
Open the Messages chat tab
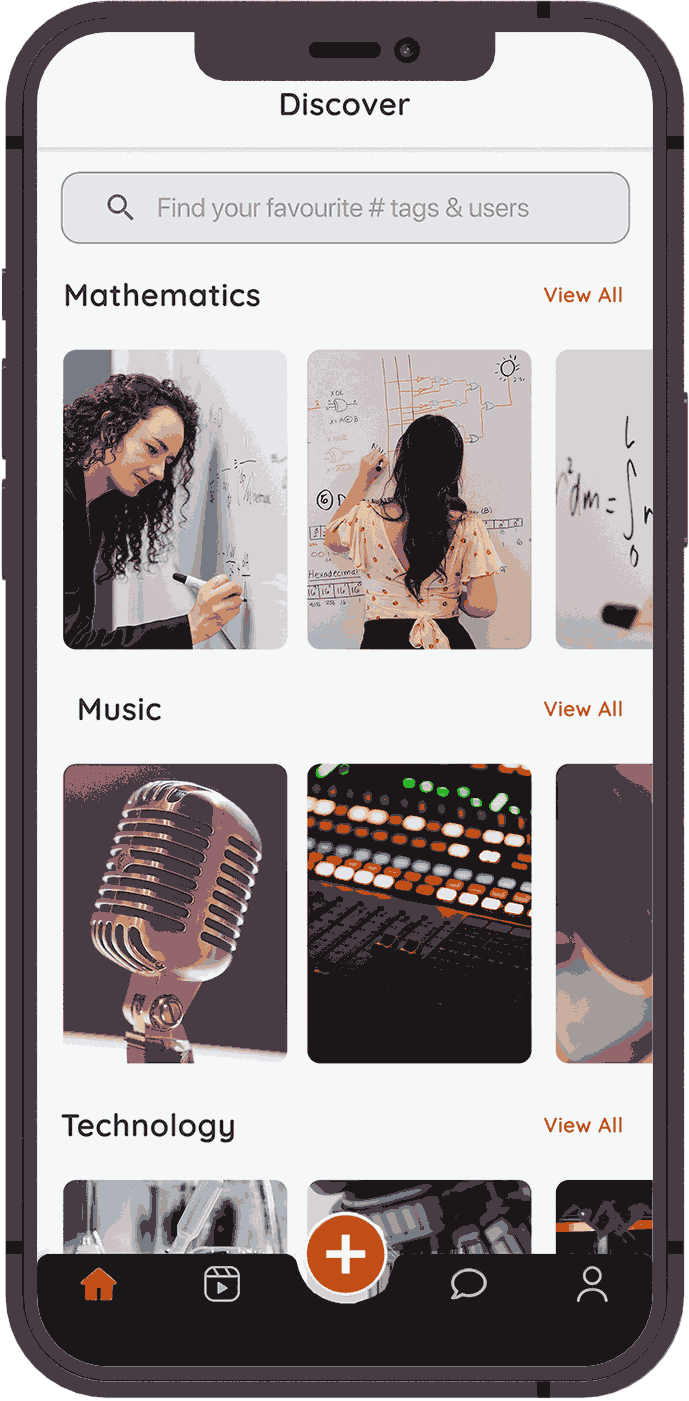pos(468,1285)
